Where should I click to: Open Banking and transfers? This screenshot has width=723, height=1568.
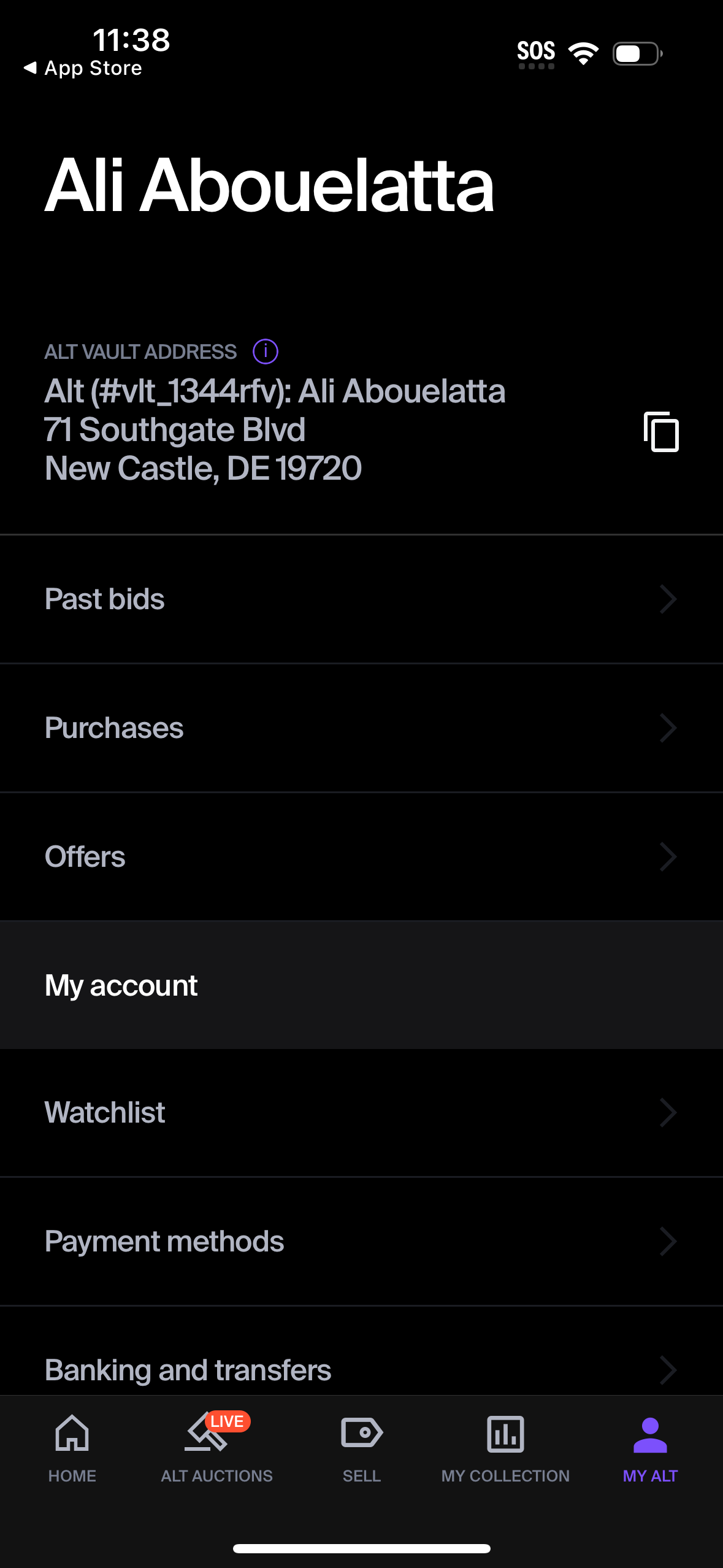[x=361, y=1369]
